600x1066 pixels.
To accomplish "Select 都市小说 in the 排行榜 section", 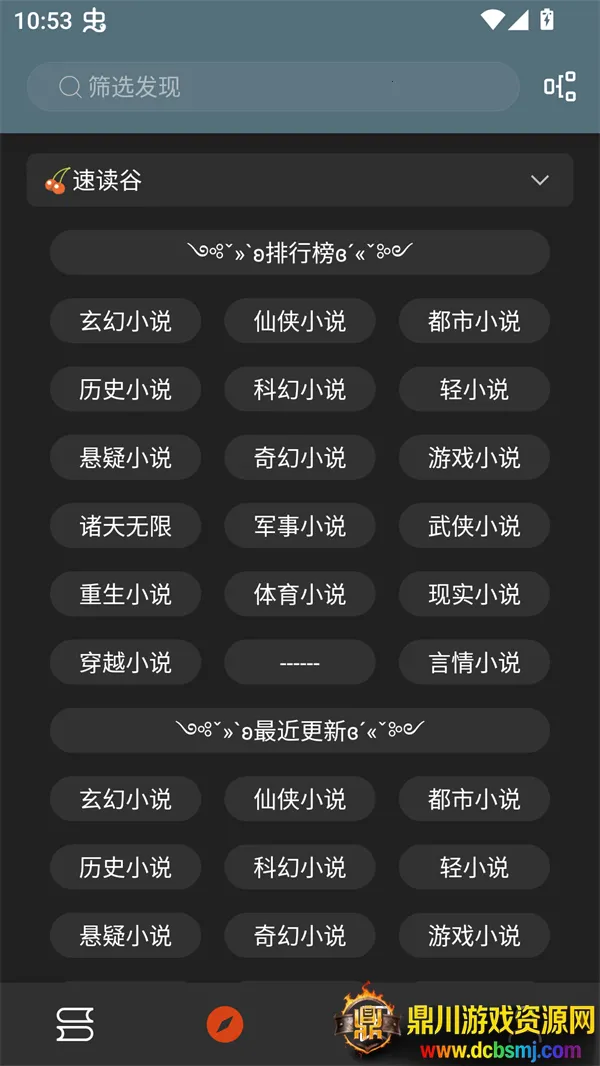I will (x=474, y=321).
